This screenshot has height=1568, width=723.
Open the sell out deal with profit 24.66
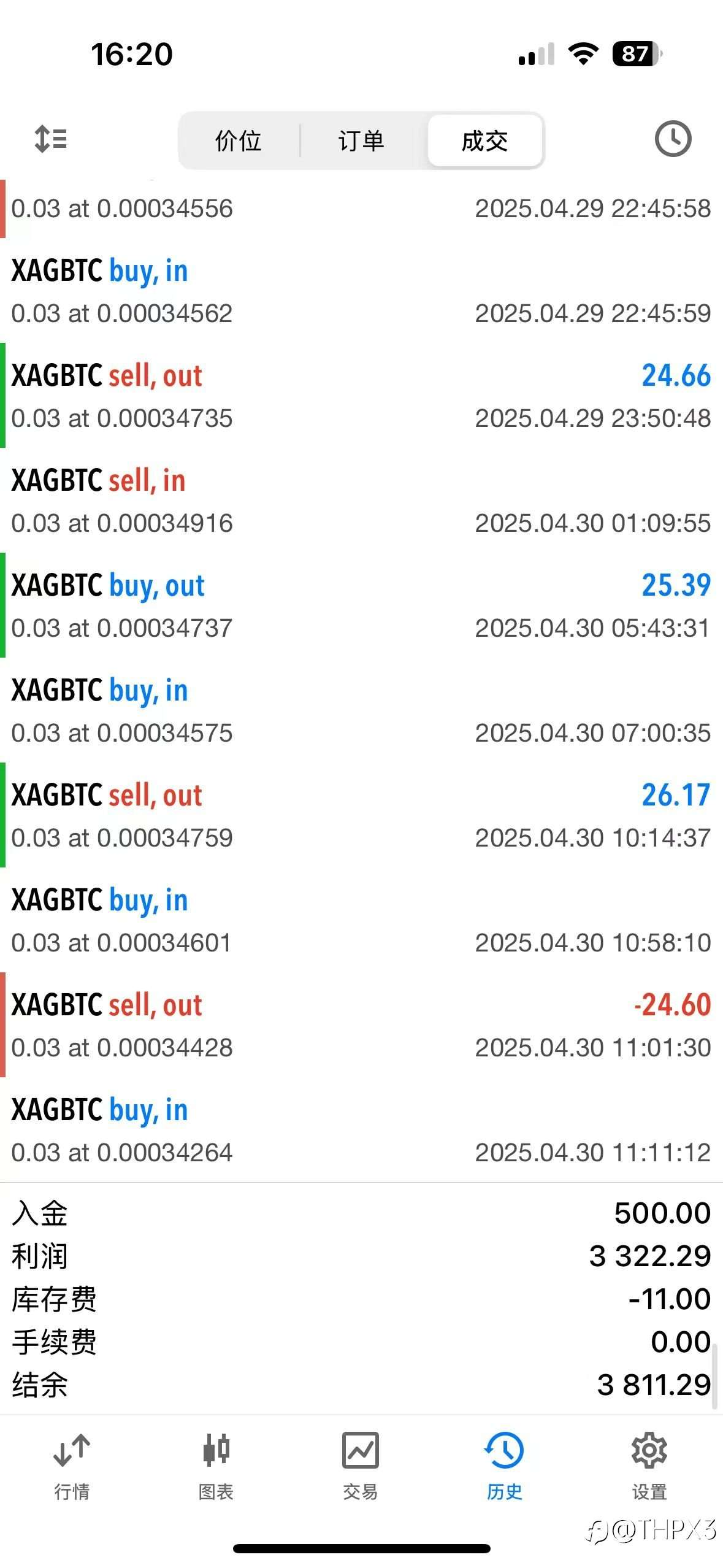[361, 396]
